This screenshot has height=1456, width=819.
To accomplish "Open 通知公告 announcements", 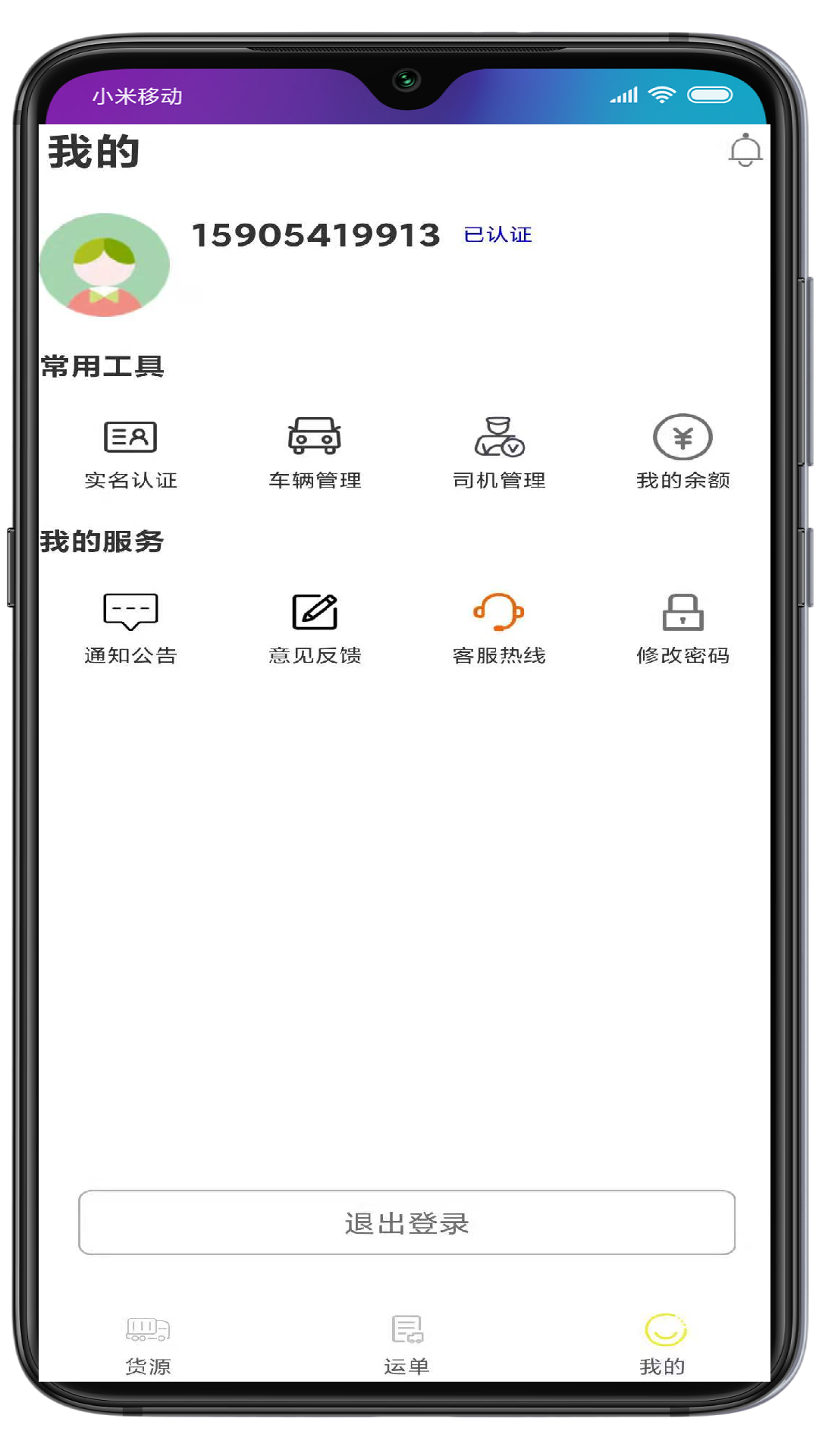I will coord(130,628).
